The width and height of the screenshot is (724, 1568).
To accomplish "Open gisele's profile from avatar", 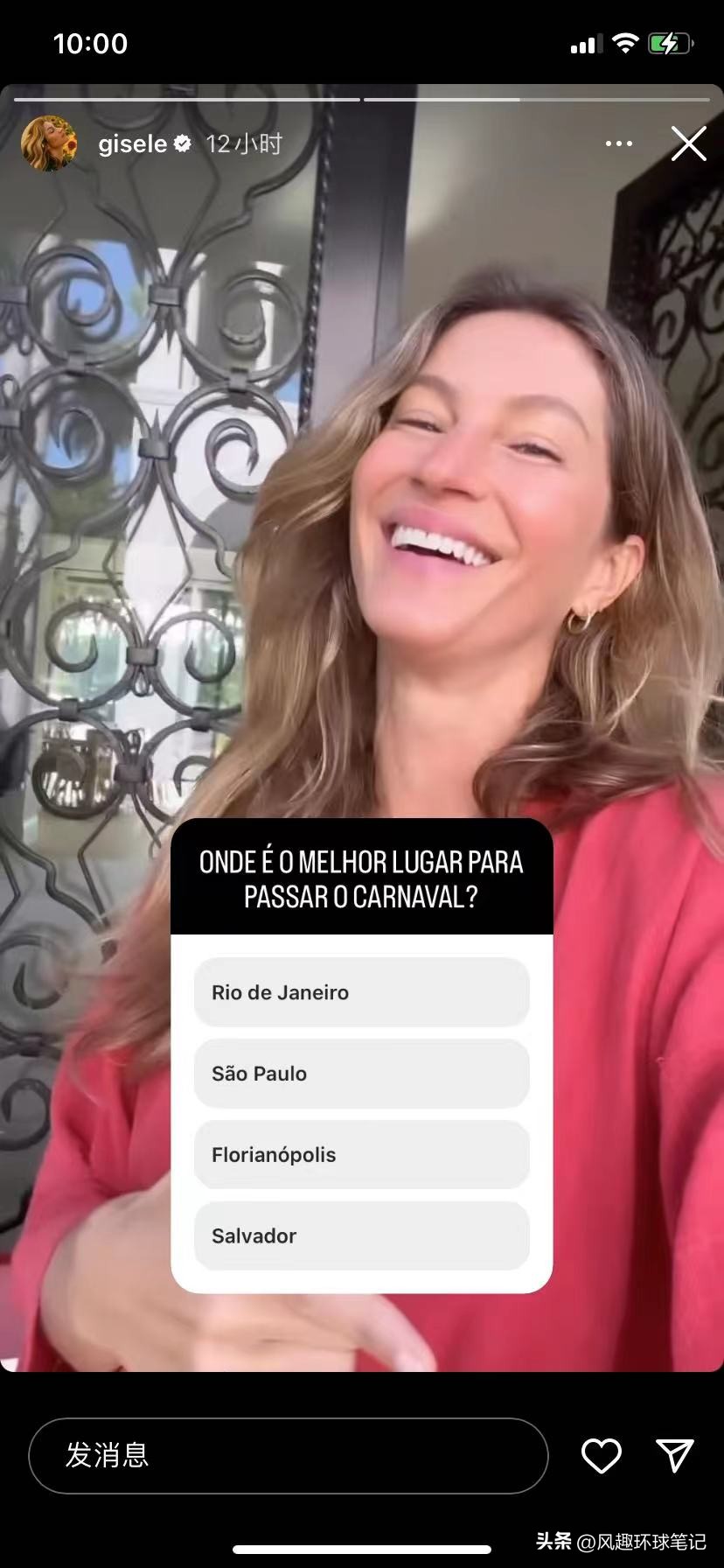I will click(48, 143).
